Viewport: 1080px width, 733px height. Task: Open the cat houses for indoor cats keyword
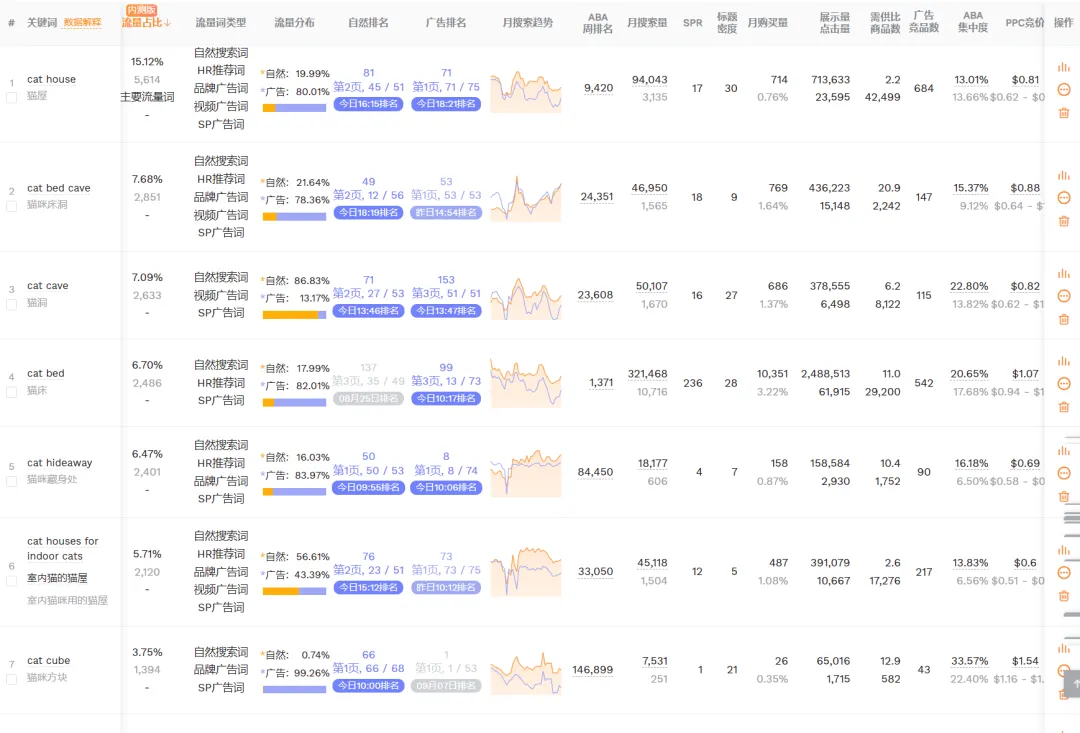point(62,548)
